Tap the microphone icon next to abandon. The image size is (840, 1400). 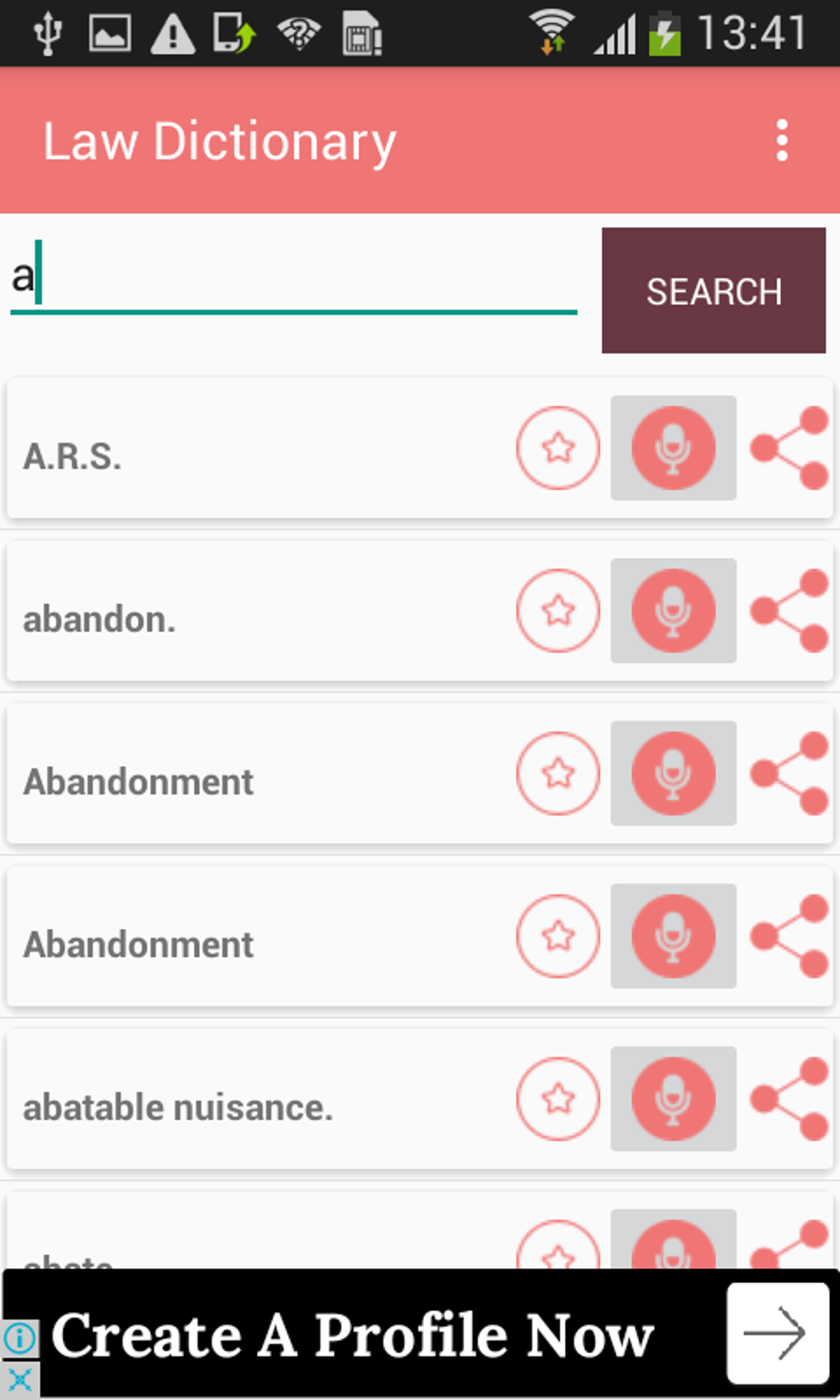point(673,610)
